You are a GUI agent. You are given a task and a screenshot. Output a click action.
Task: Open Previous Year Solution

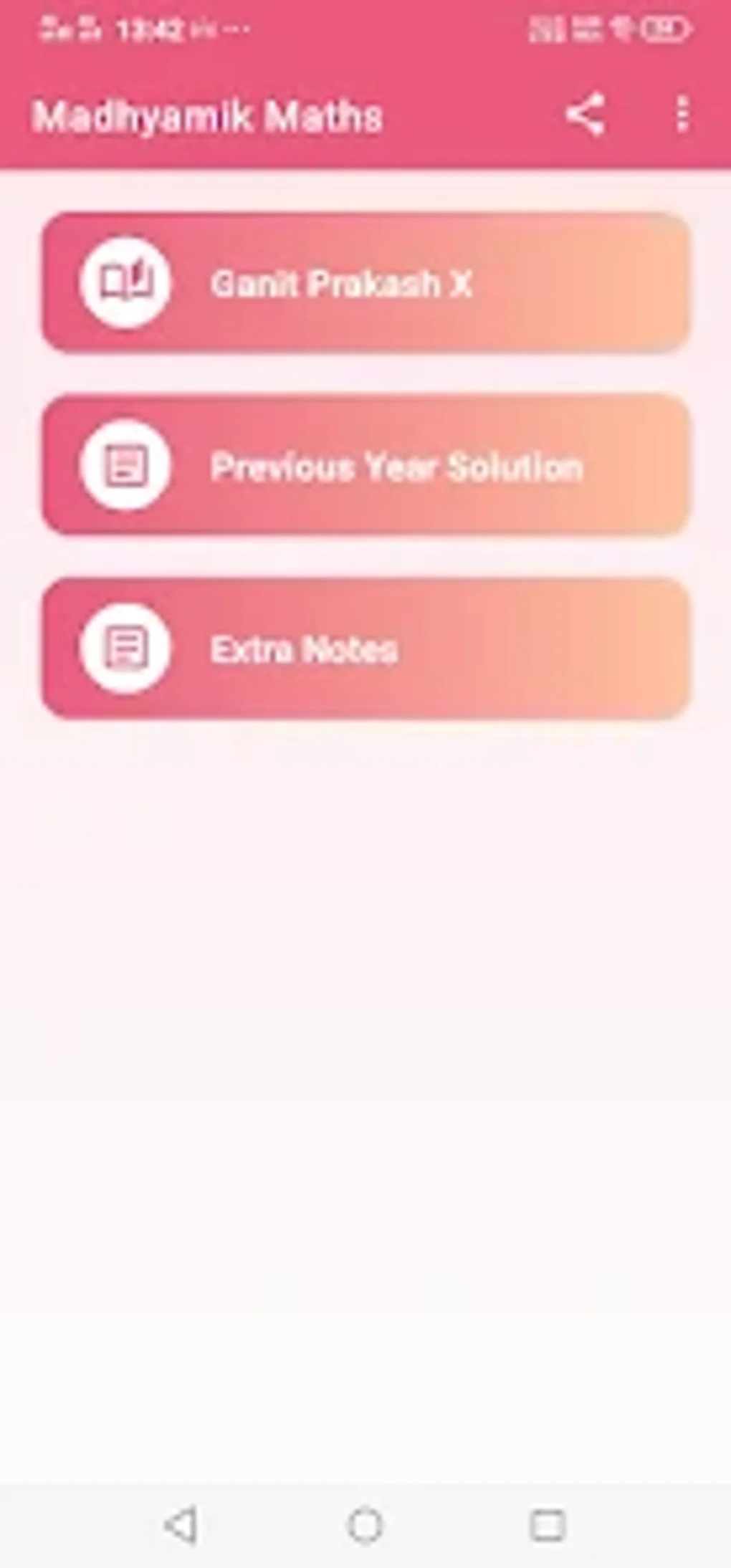(365, 466)
